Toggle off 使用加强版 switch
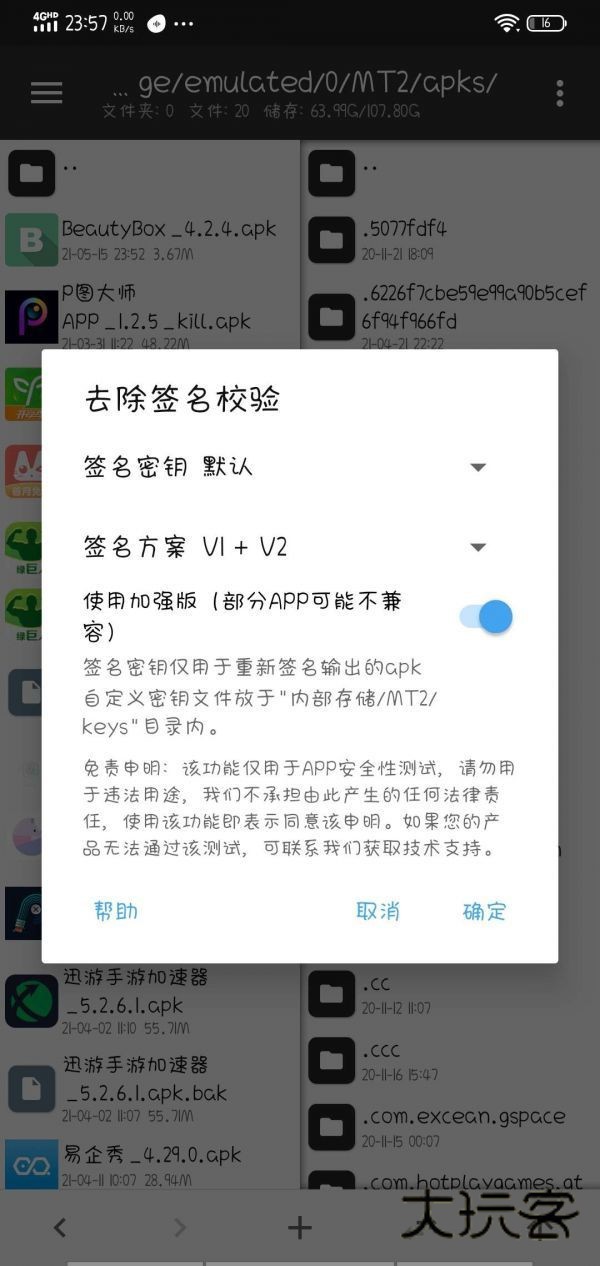Viewport: 600px width, 1266px height. click(x=487, y=616)
